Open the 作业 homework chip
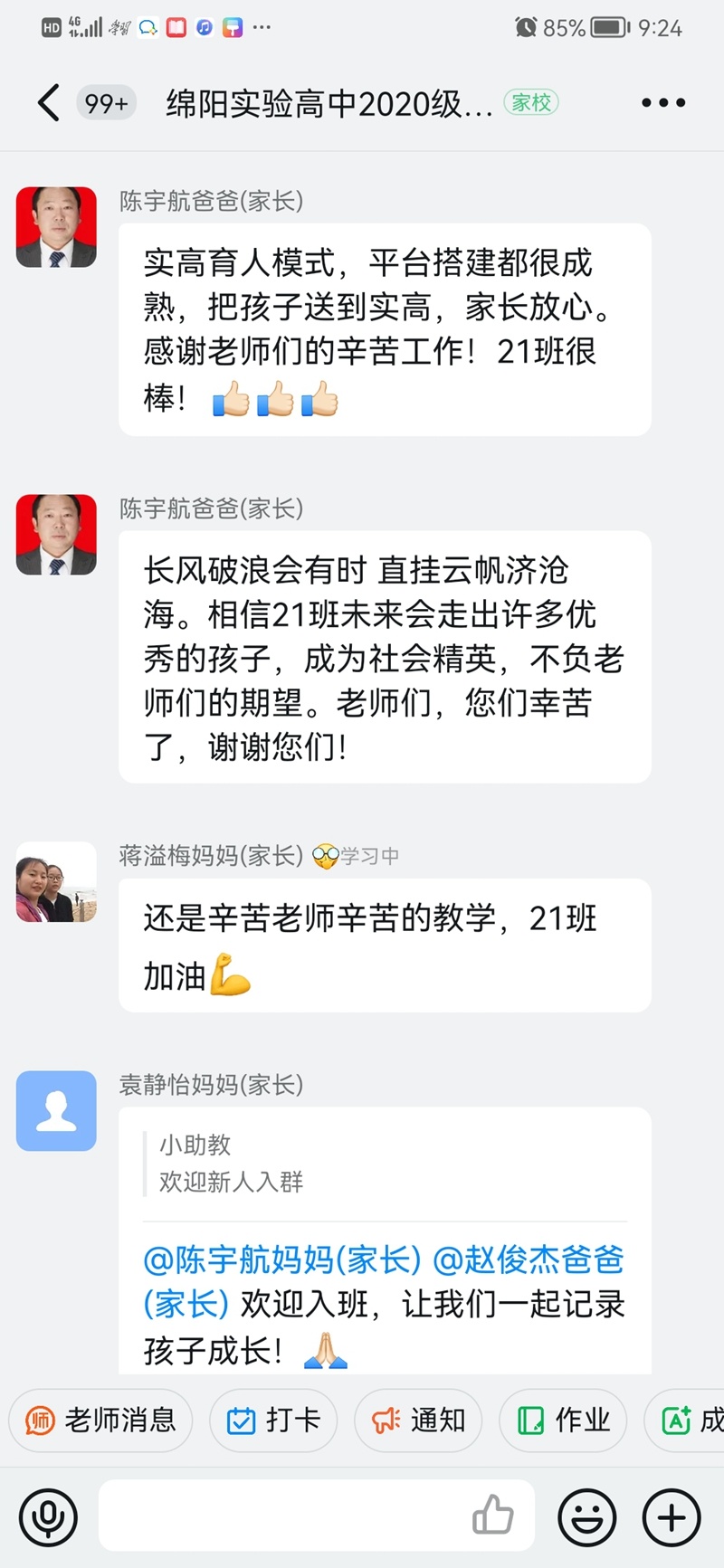Screen dimensions: 724x1568 click(562, 1421)
